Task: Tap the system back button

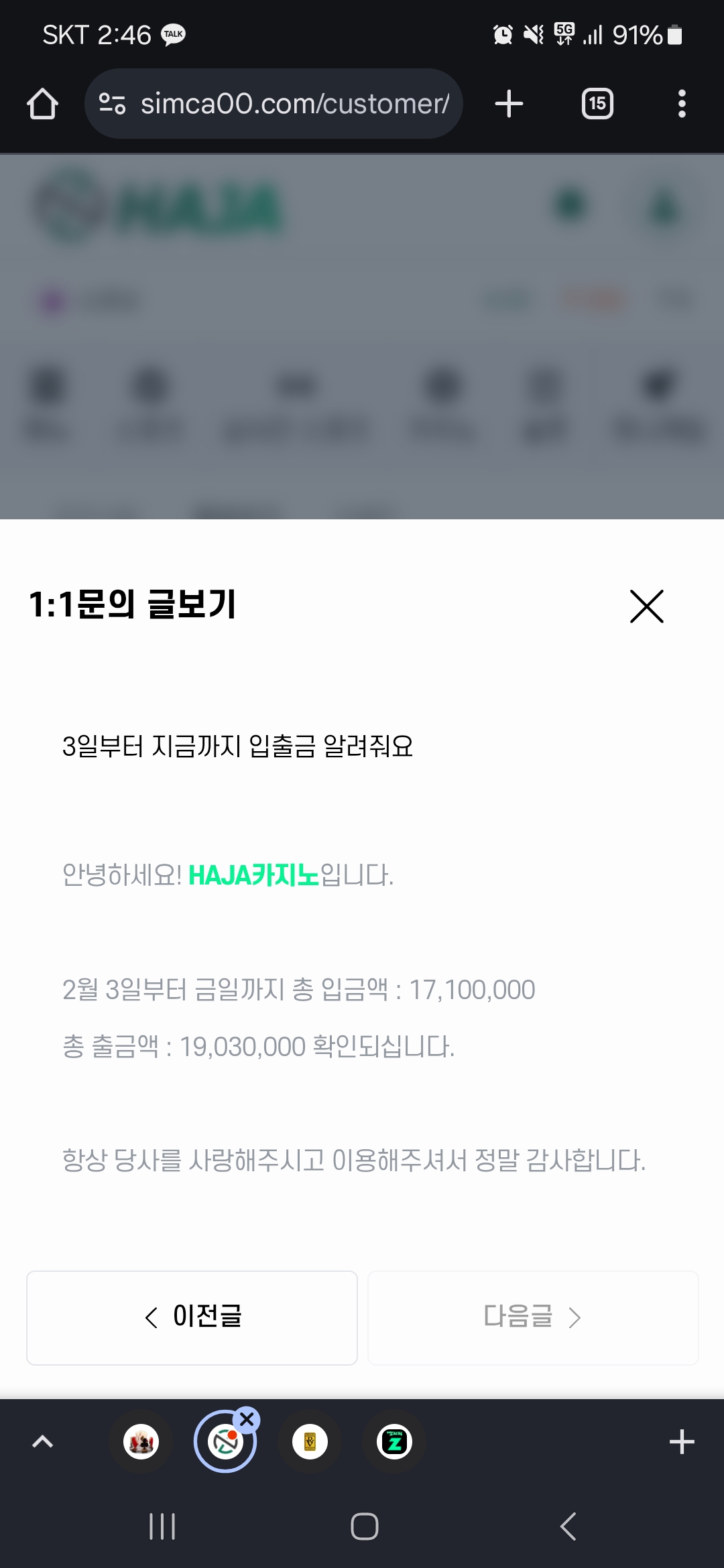Action: (568, 1526)
